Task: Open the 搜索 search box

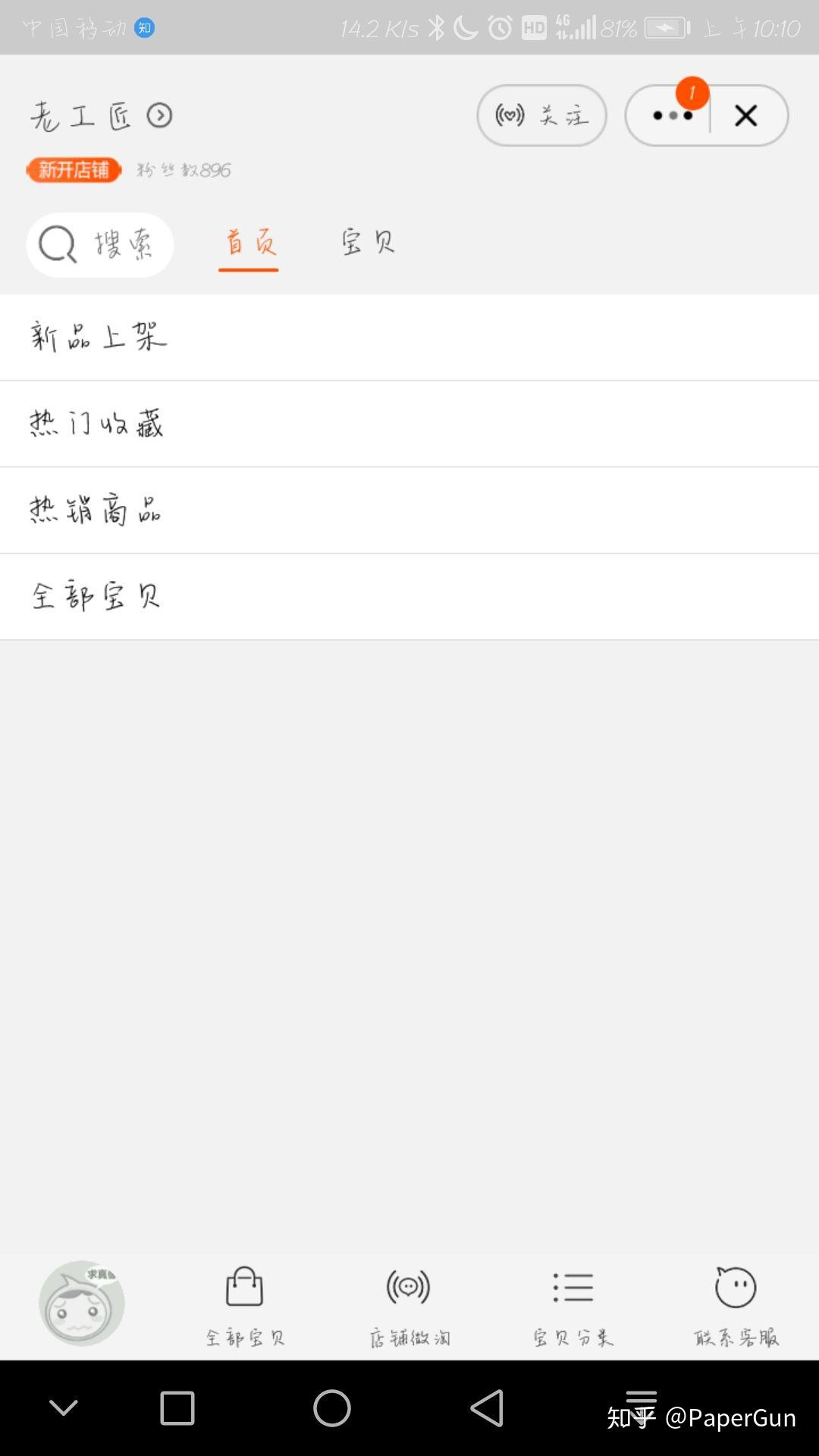Action: pos(100,245)
